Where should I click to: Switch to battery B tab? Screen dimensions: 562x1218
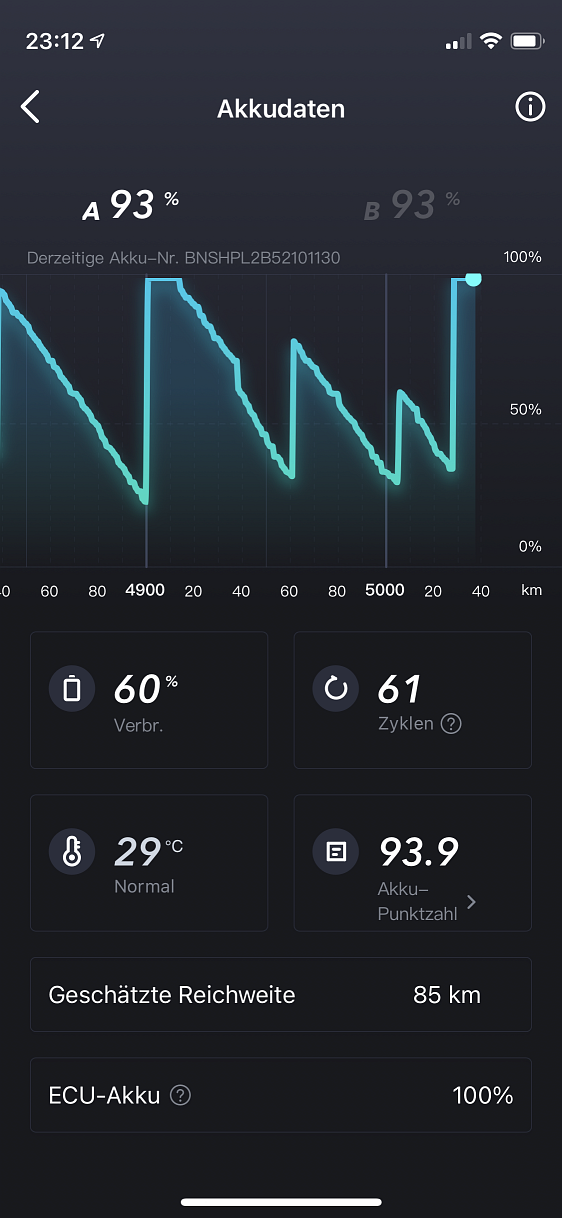(411, 205)
